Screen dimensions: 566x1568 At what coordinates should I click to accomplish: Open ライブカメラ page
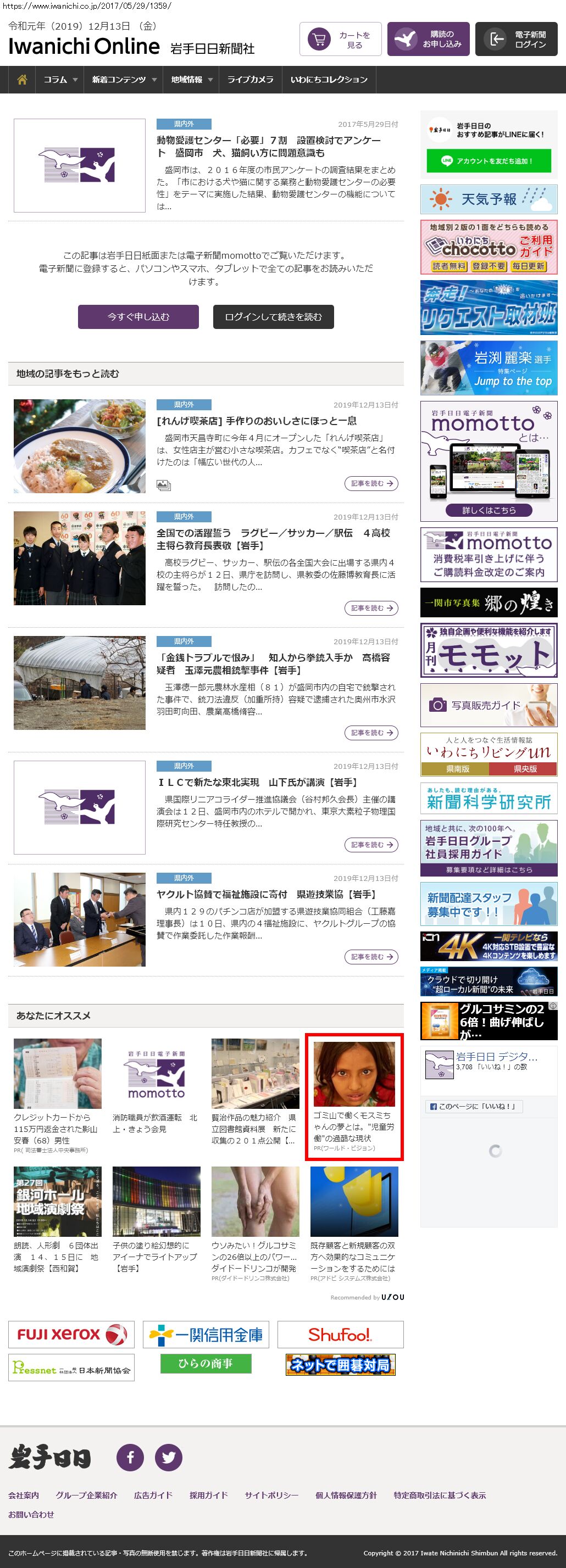(x=250, y=80)
